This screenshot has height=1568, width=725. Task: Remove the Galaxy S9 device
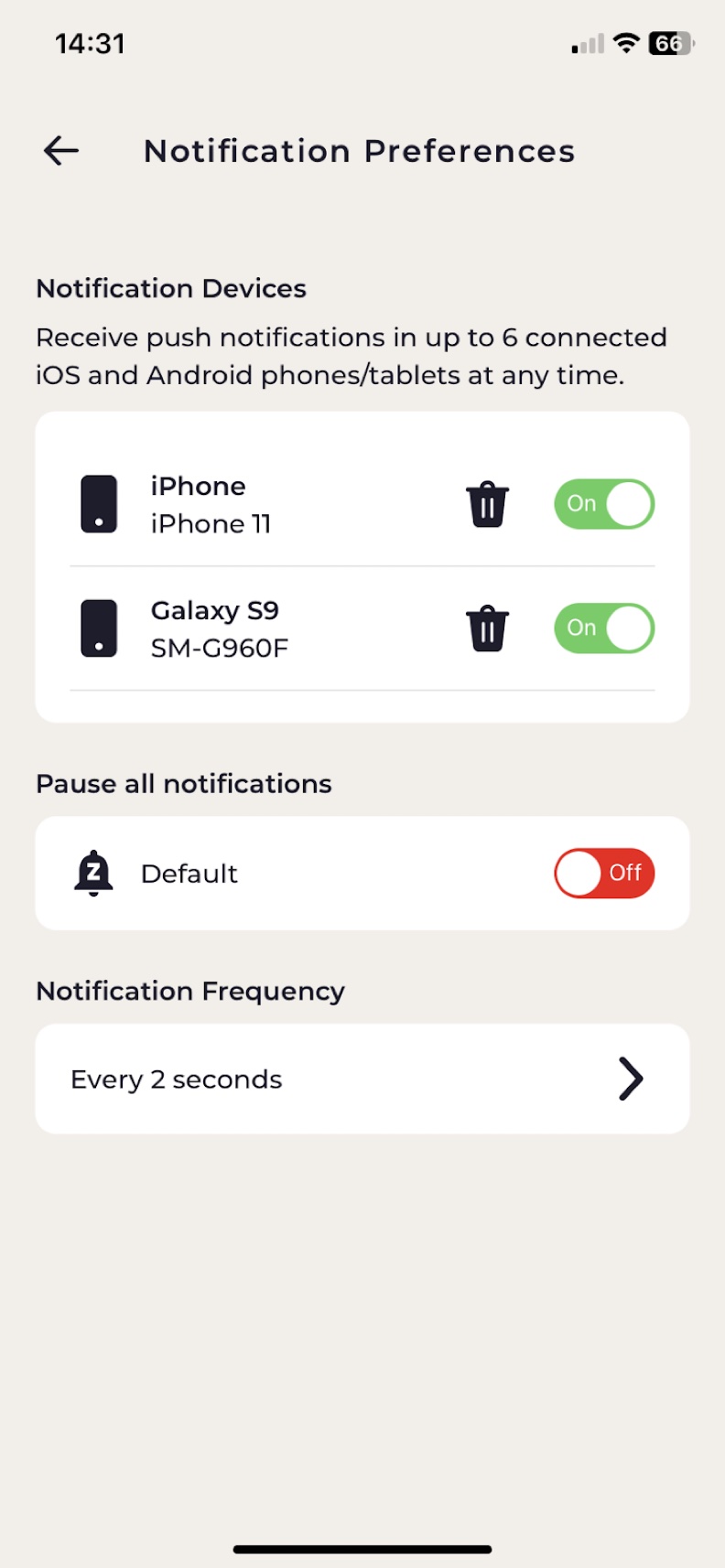(x=487, y=628)
